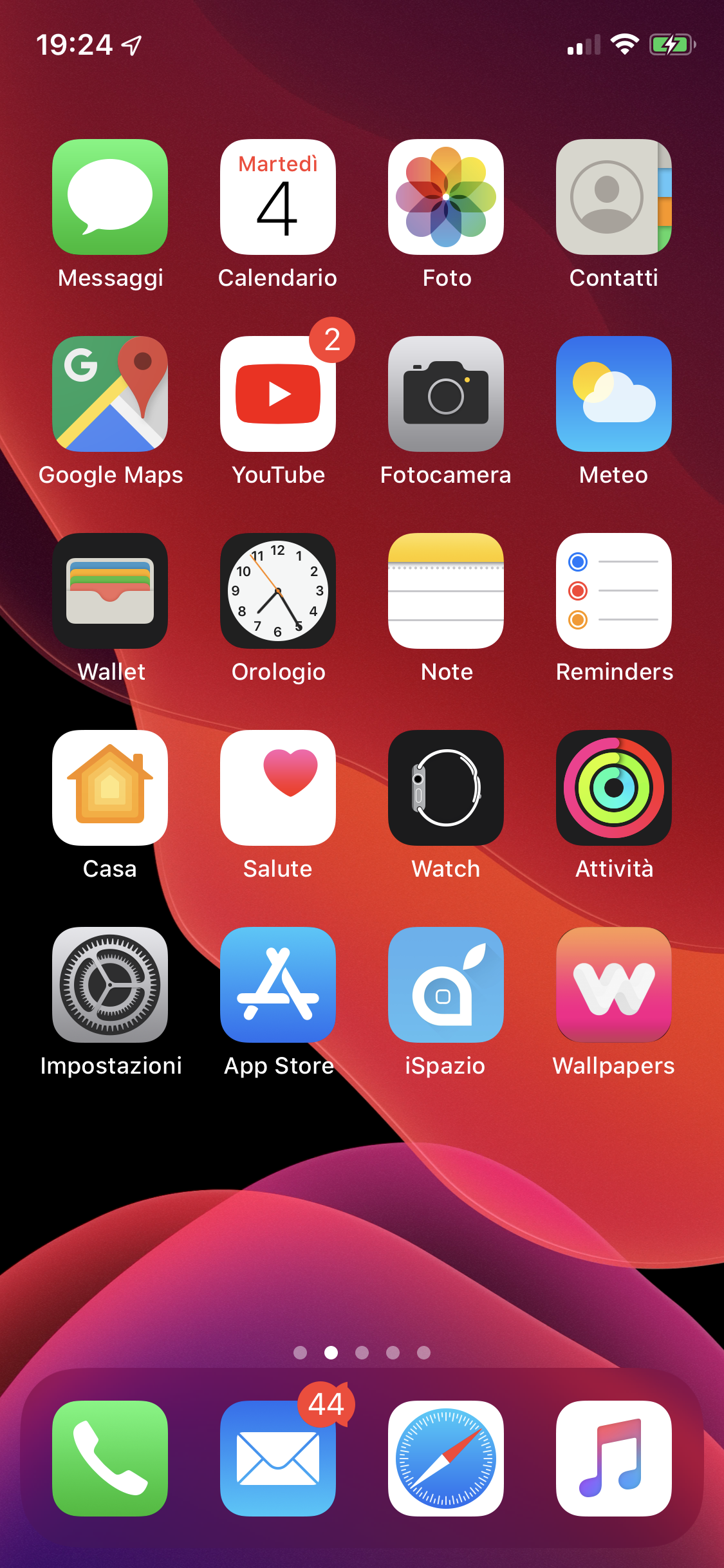Open Salute health app
This screenshot has height=1568, width=724.
pos(278,788)
